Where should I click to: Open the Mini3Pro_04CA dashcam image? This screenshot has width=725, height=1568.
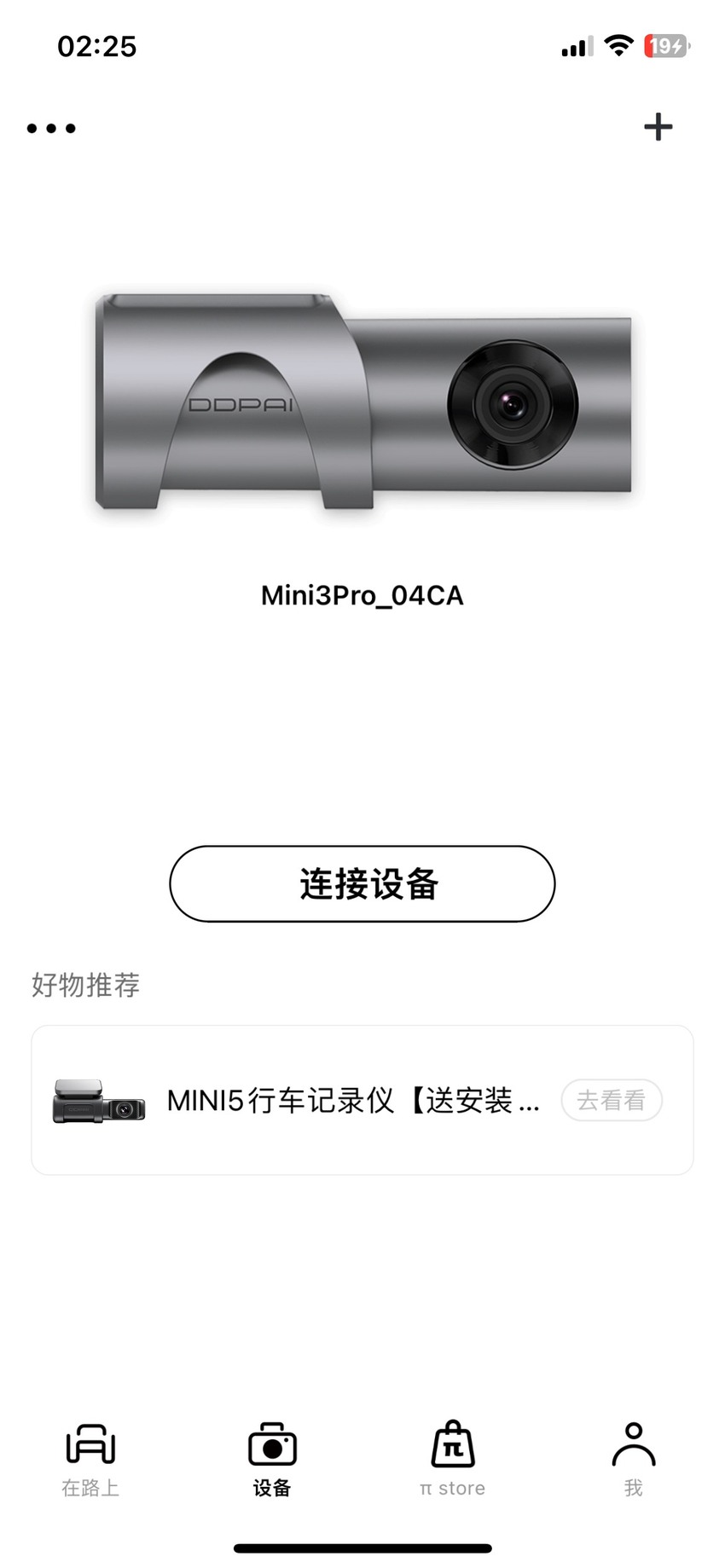[363, 401]
